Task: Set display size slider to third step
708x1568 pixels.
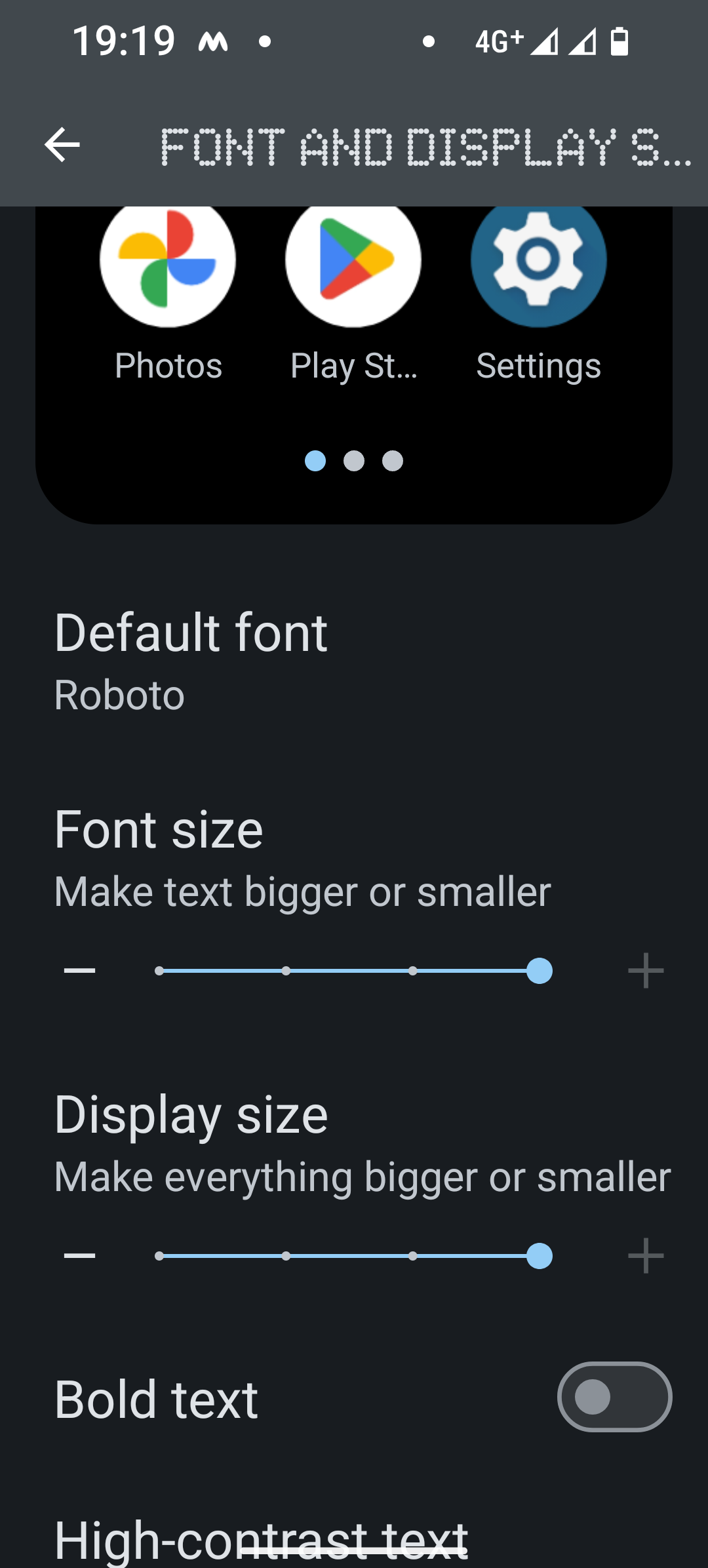Action: pos(412,1256)
